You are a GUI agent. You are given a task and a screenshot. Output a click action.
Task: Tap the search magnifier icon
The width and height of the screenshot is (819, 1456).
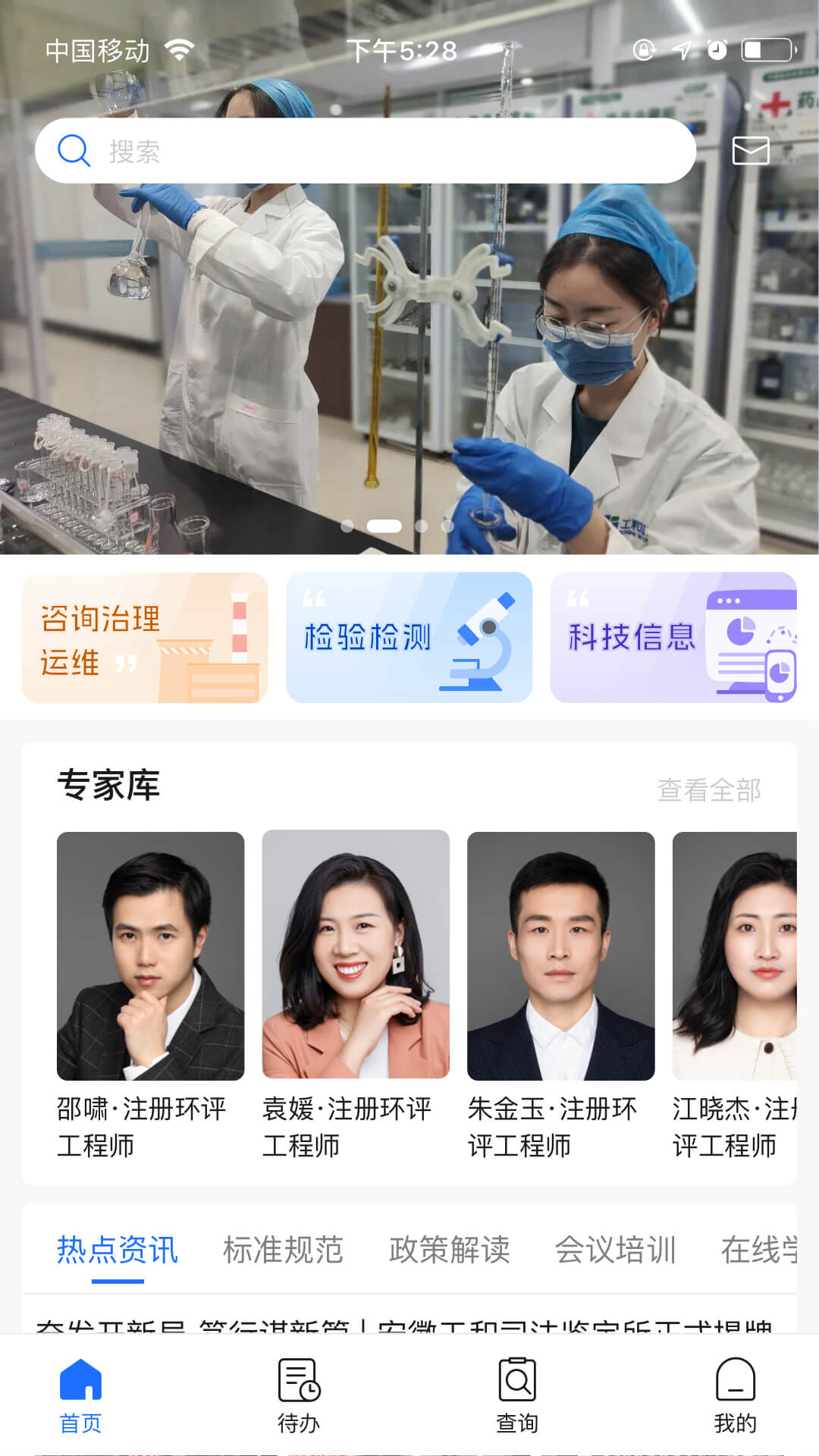(73, 151)
